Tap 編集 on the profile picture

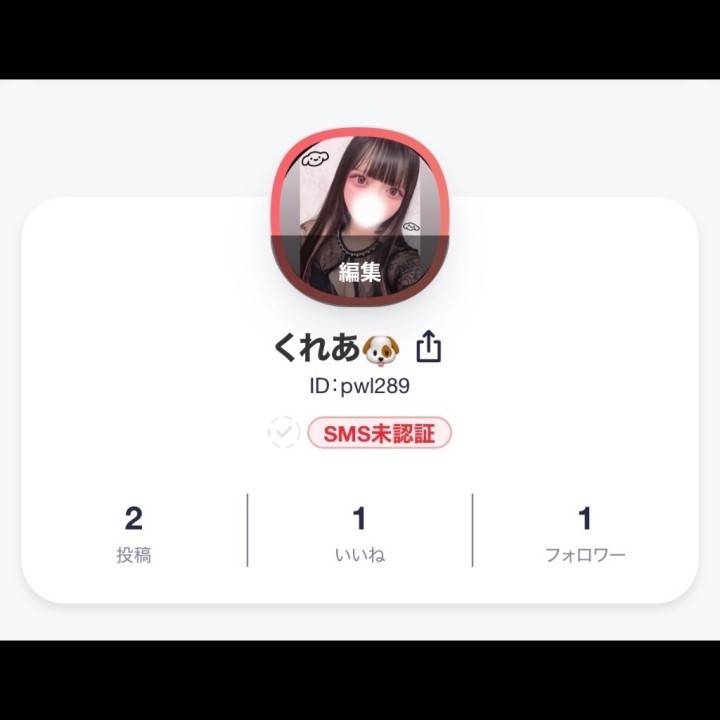pos(360,270)
